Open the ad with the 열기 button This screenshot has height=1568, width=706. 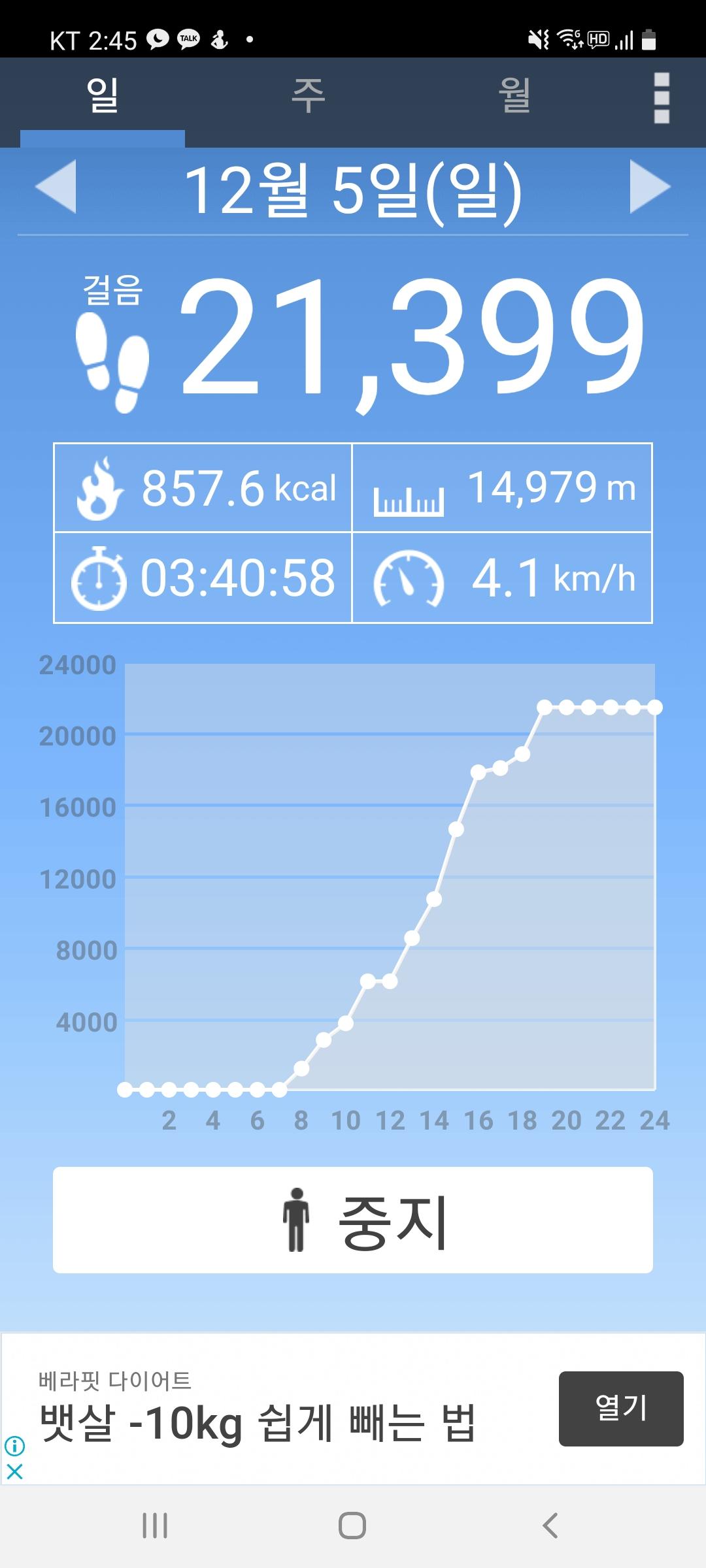620,1408
